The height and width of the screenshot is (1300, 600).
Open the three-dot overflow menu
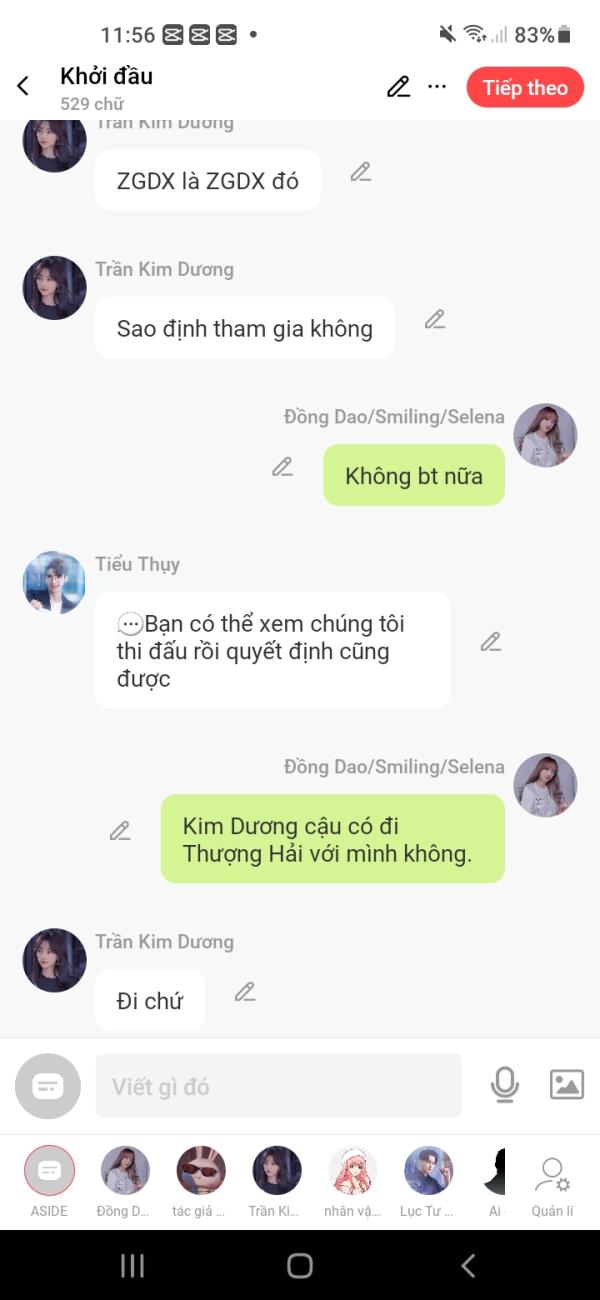point(437,87)
